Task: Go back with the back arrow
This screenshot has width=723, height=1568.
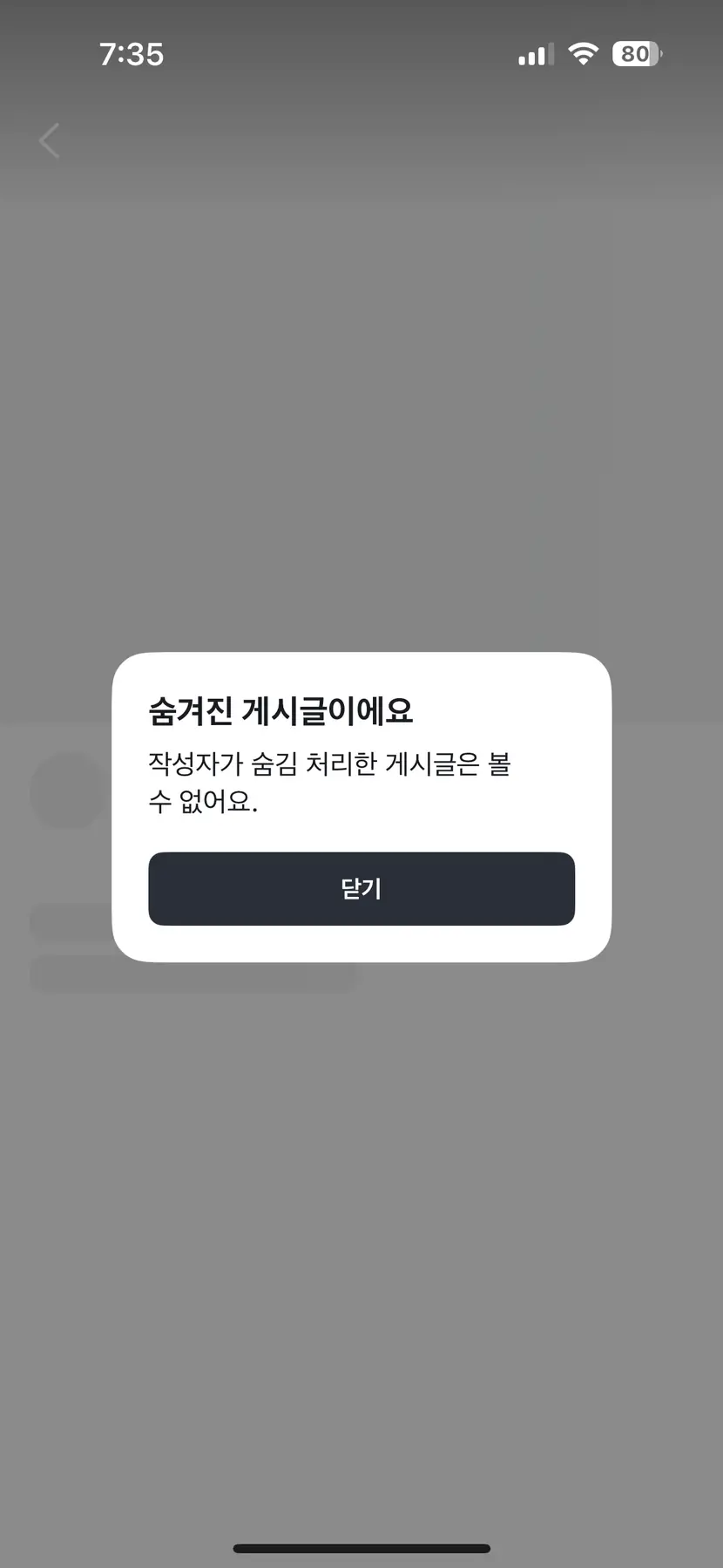Action: coord(50,140)
